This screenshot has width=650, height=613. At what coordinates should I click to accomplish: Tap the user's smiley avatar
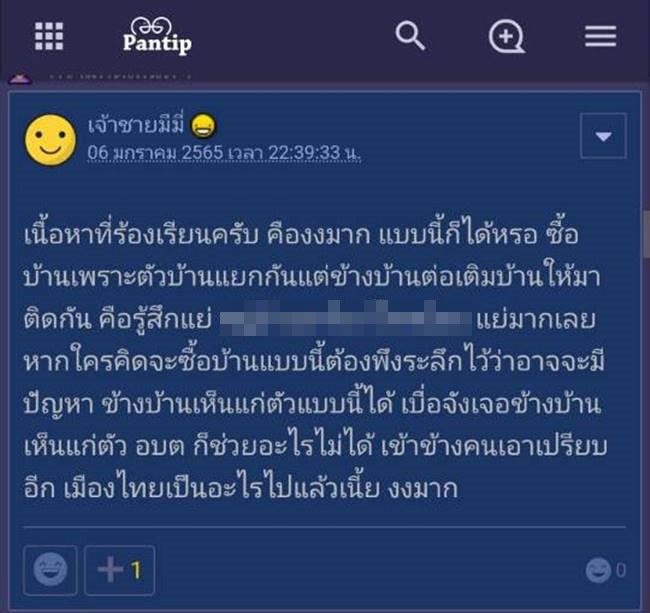[x=50, y=139]
